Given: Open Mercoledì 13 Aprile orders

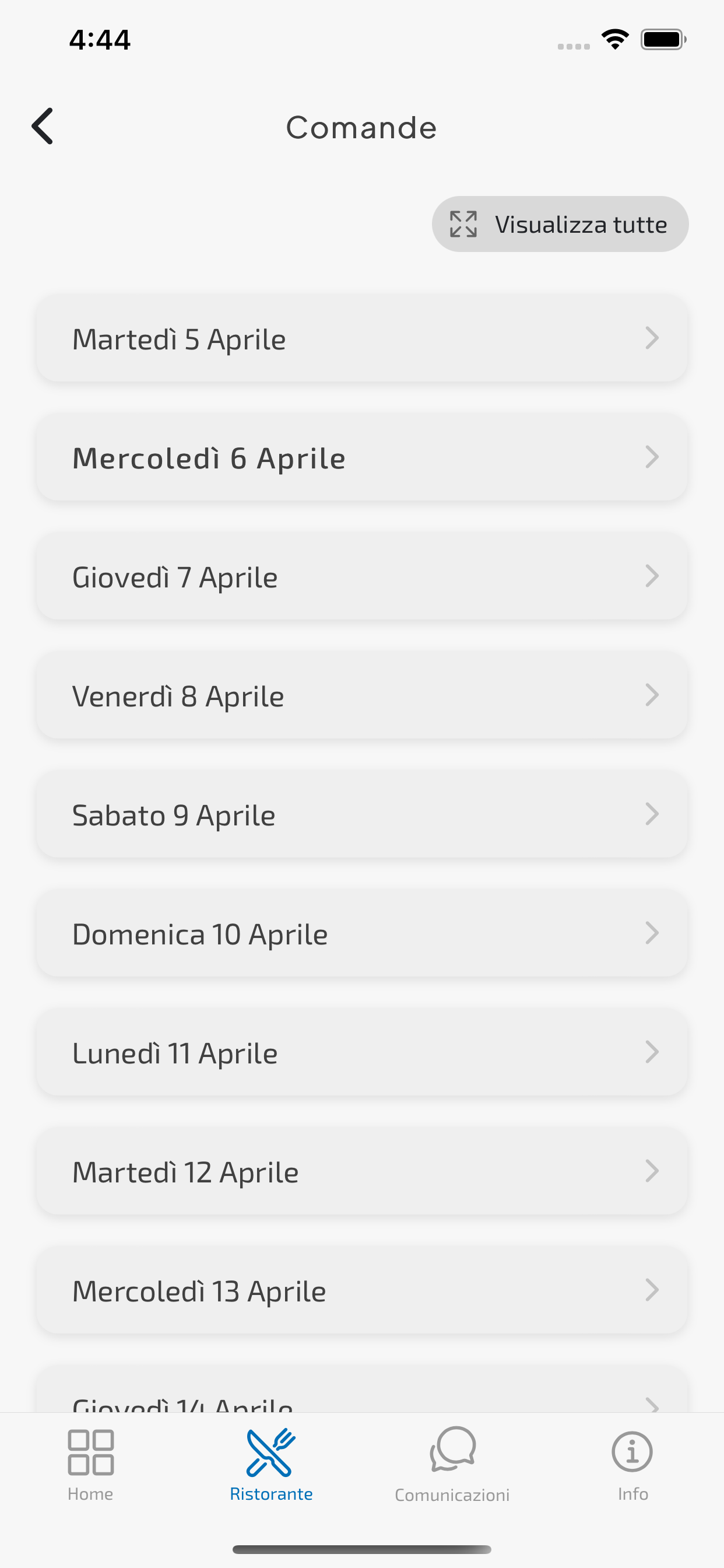Looking at the screenshot, I should coord(362,1290).
